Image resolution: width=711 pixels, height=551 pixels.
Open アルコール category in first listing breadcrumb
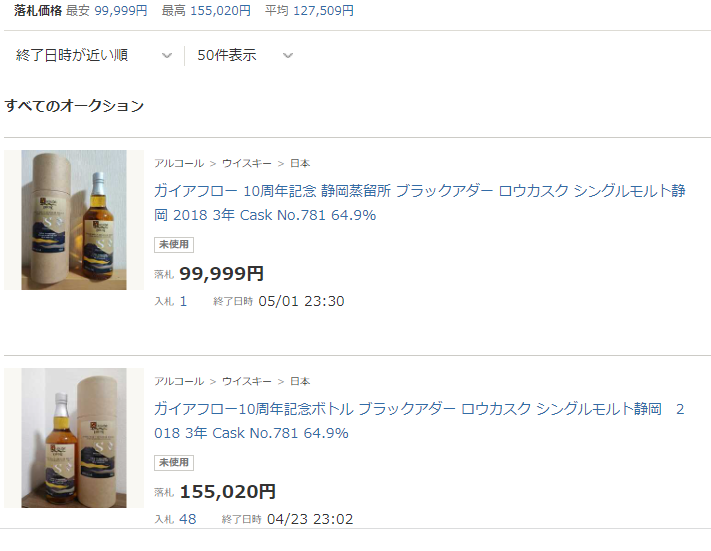click(179, 163)
